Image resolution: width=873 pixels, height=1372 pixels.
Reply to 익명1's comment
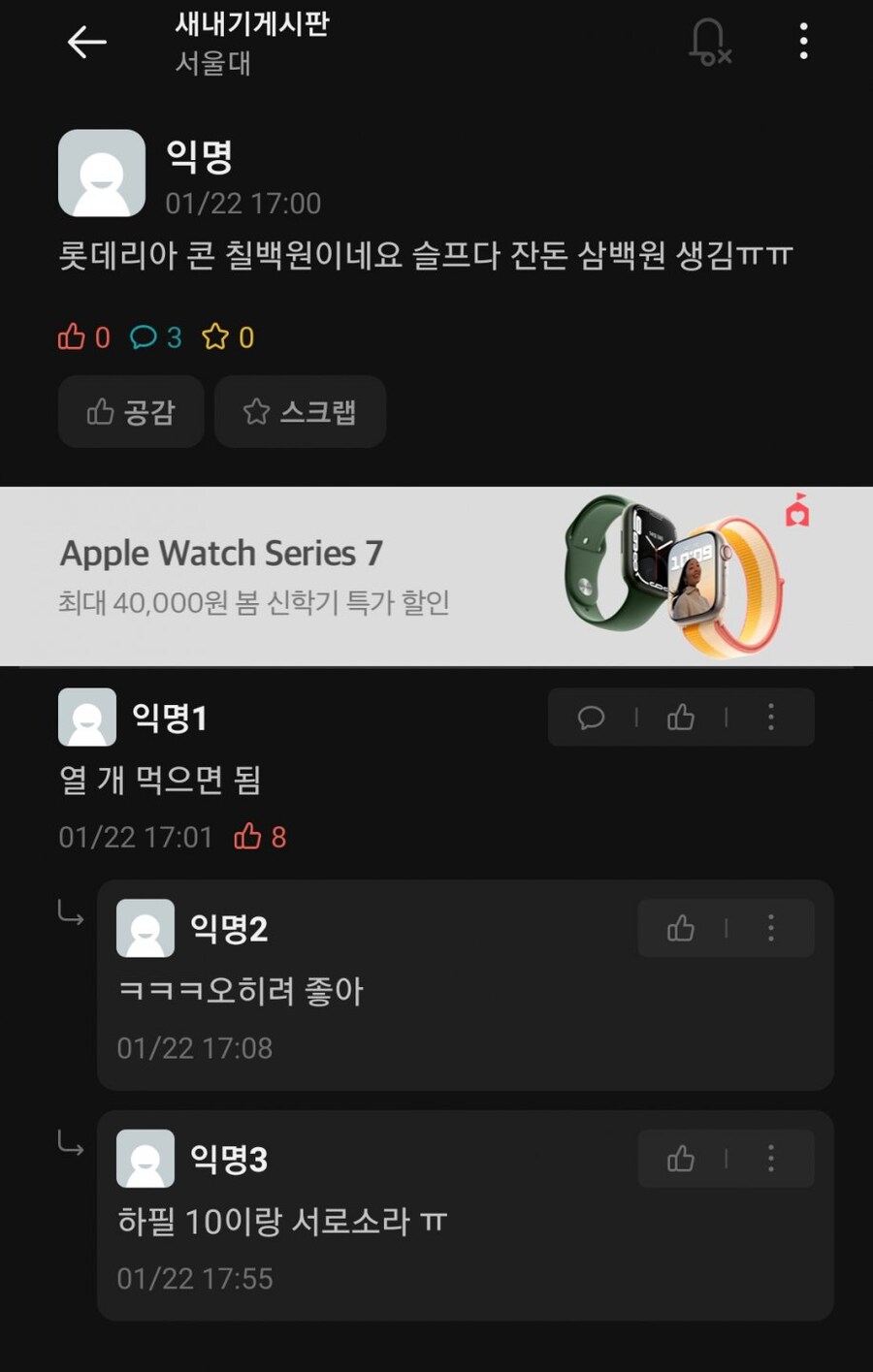[x=591, y=718]
